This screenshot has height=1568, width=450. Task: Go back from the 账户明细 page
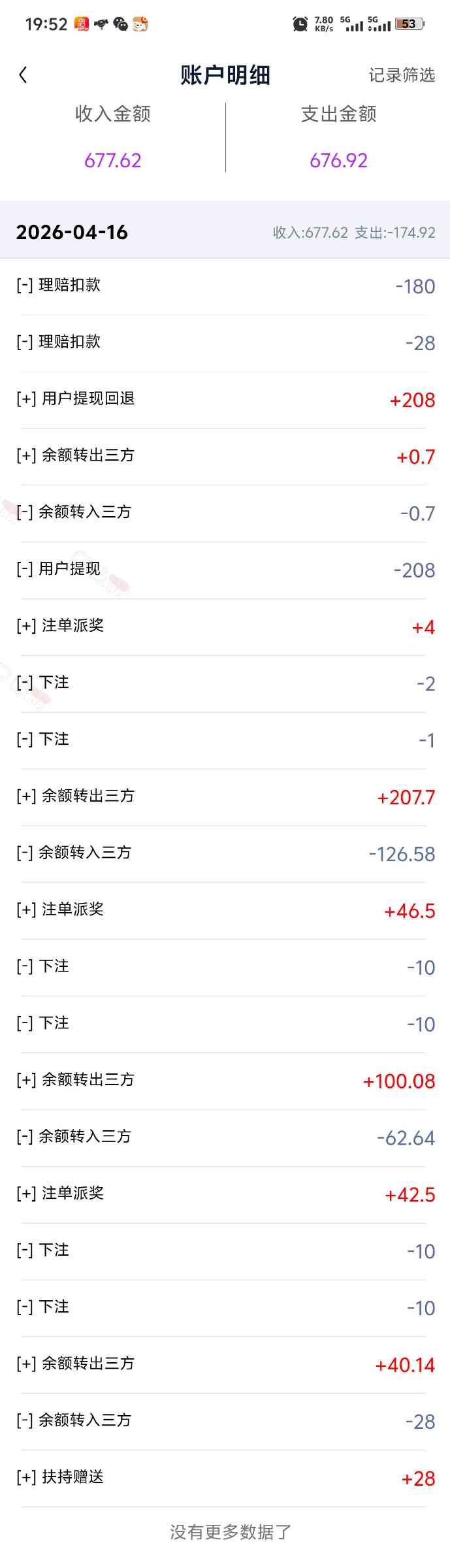(x=24, y=75)
